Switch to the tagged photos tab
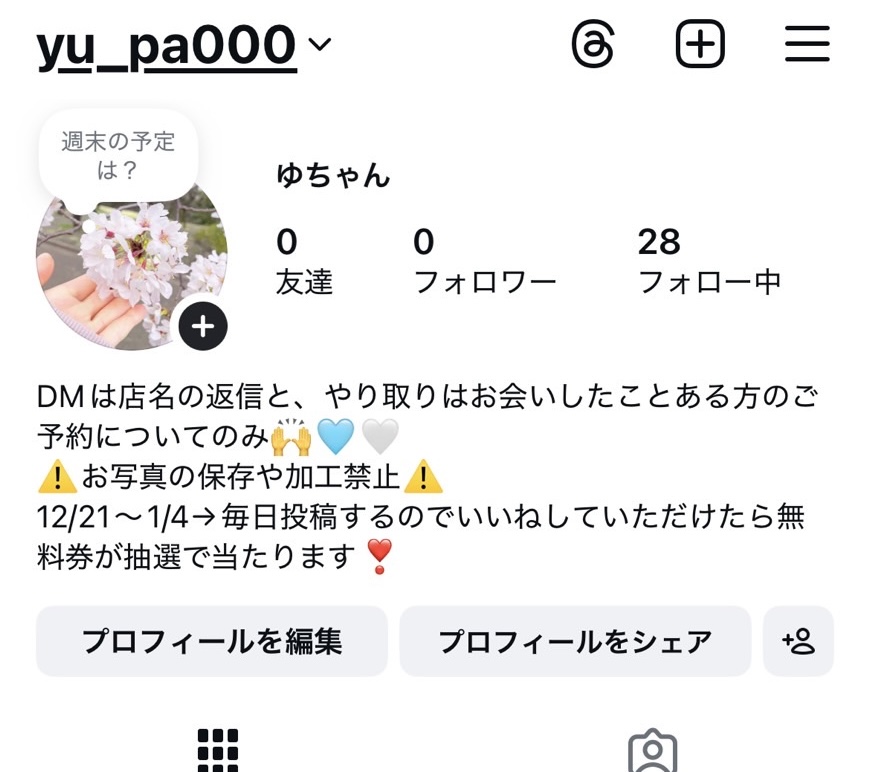870x772 pixels. 652,750
